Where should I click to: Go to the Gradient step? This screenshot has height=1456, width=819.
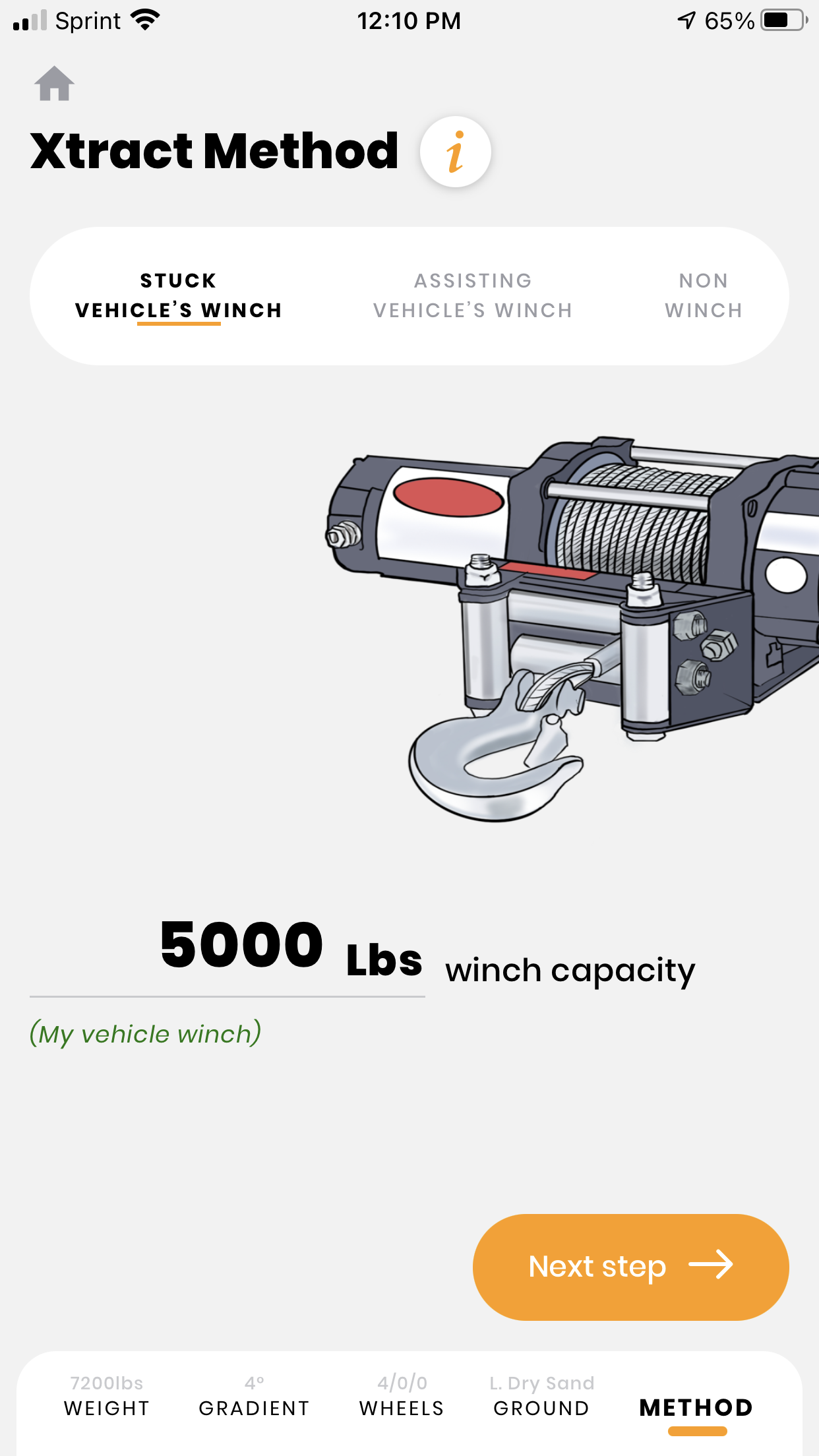(x=254, y=1397)
